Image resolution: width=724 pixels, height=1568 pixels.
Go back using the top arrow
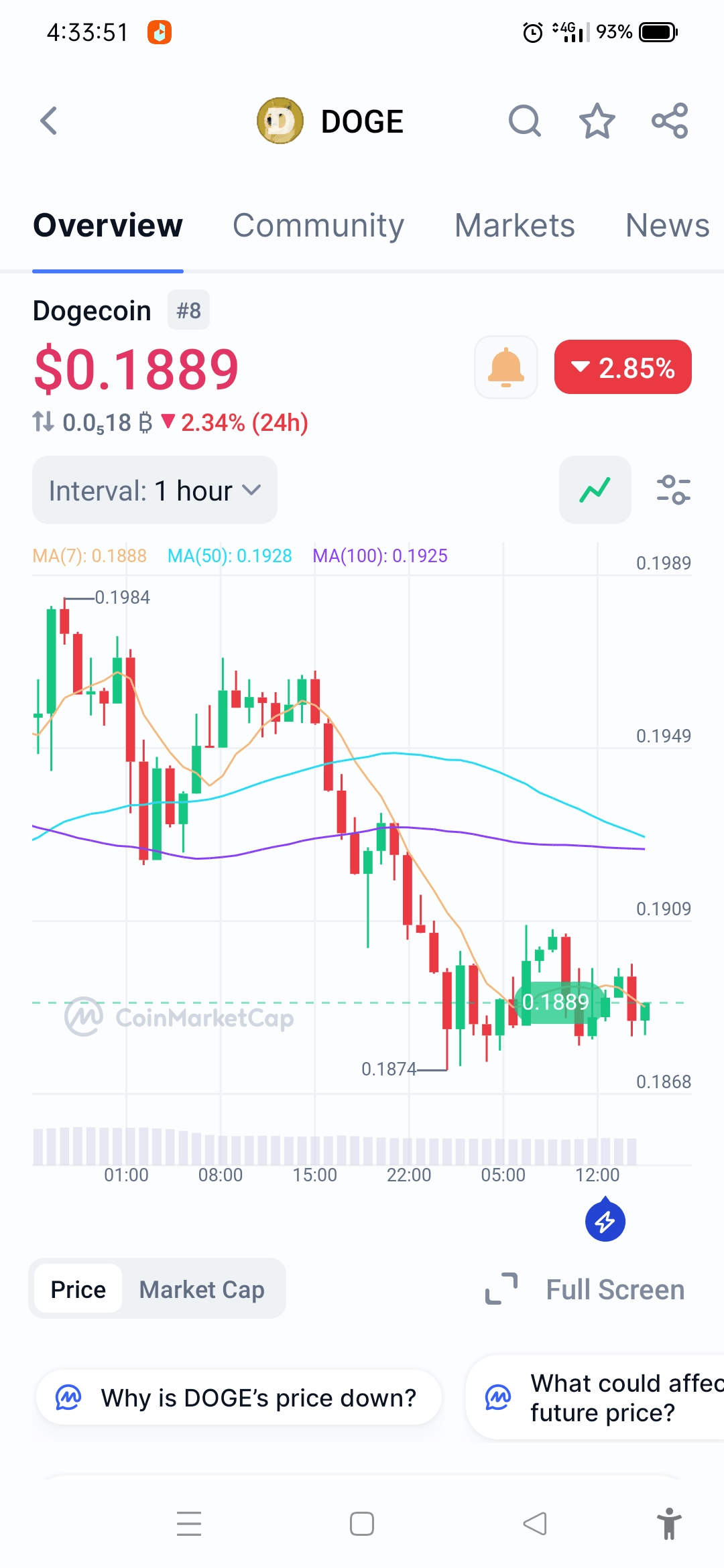pos(49,121)
